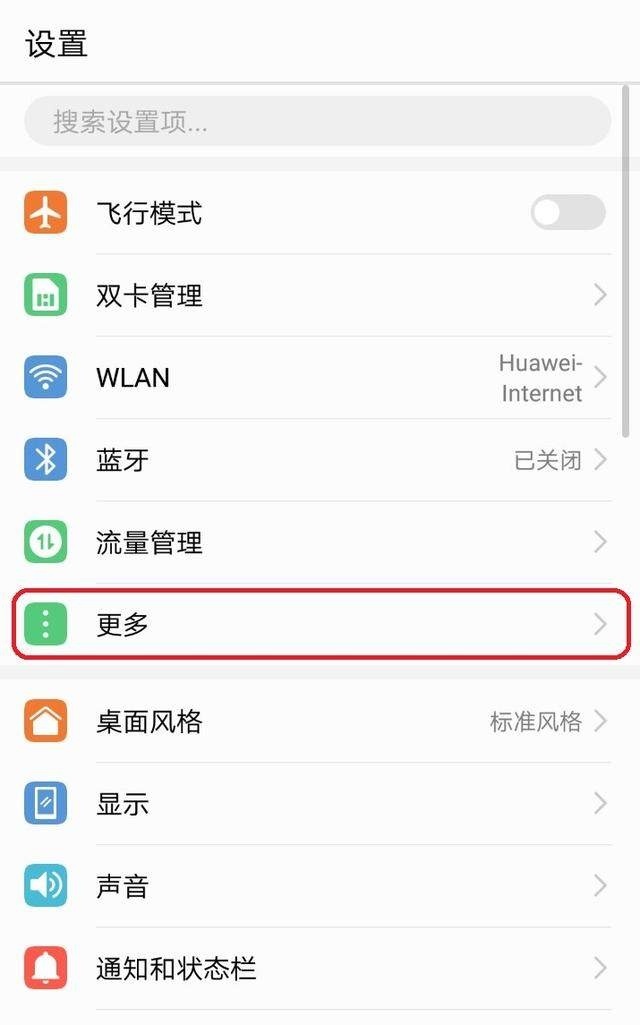Open 通知和状态栏 settings
Viewport: 640px width, 1025px height.
(x=318, y=968)
